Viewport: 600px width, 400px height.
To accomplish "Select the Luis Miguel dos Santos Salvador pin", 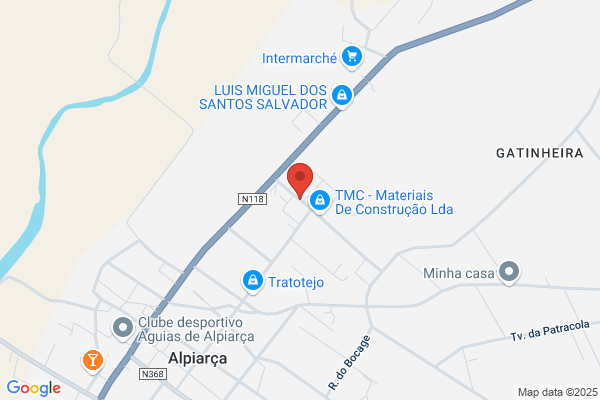I will [x=342, y=96].
